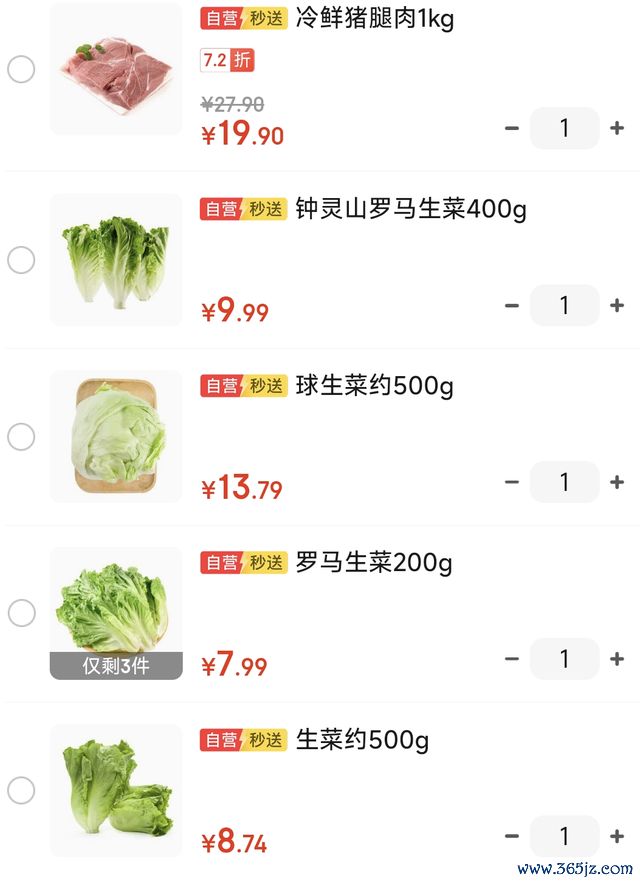Reduce quantity of 罗马生菜200g
640x884 pixels.
512,659
